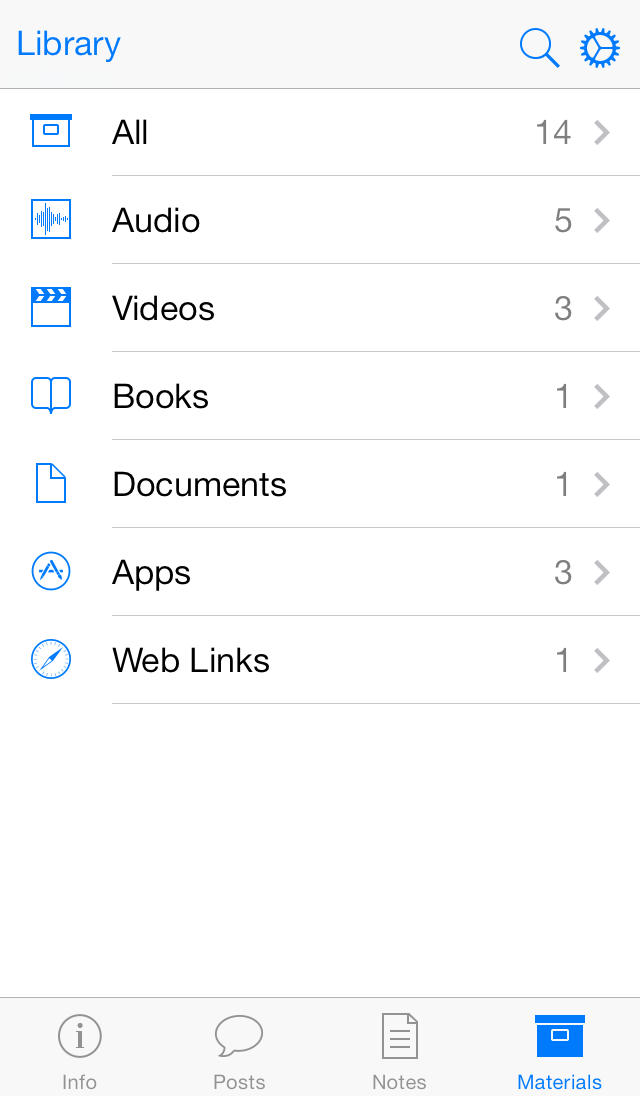Screen dimensions: 640x1096
Task: Switch to the Posts tab
Action: (x=239, y=1049)
